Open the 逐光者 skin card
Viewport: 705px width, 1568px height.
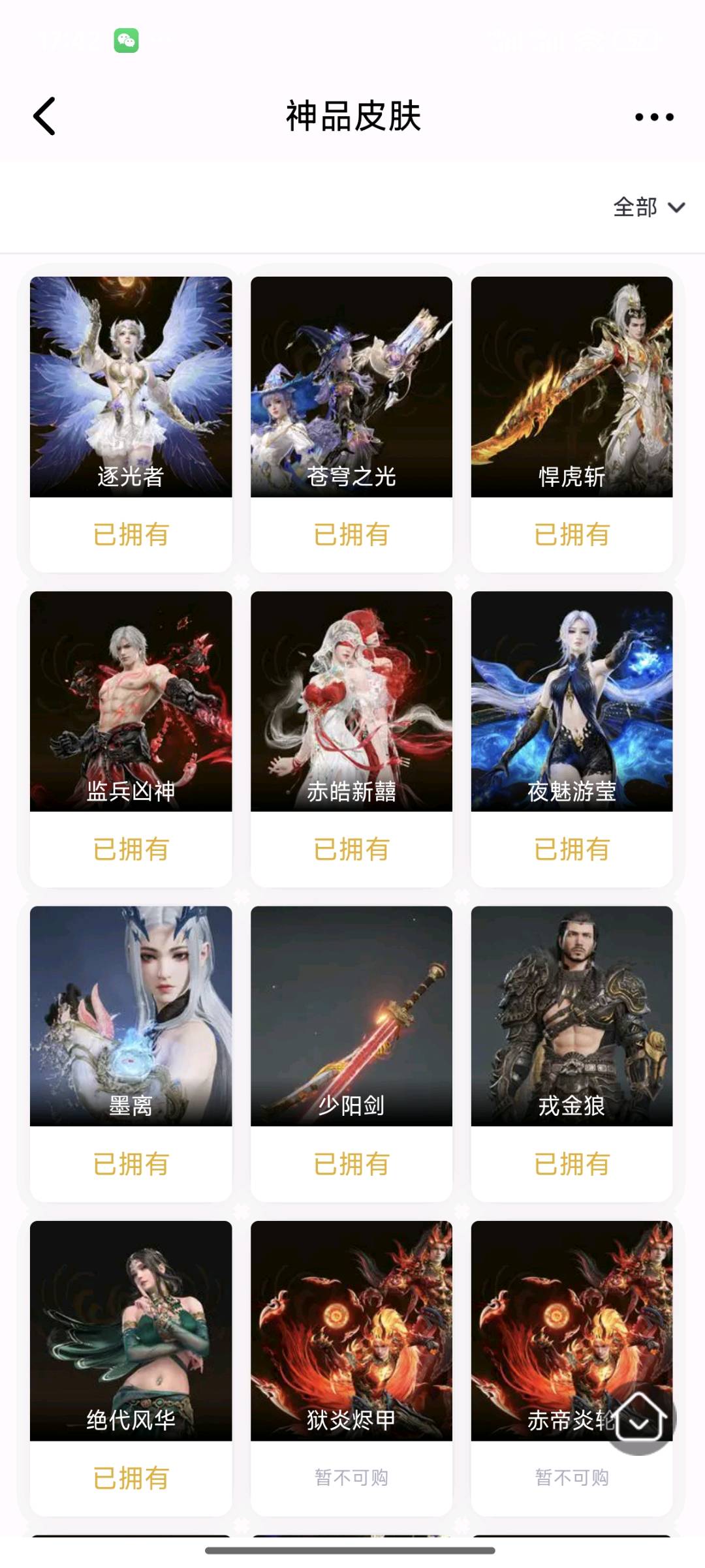click(131, 387)
